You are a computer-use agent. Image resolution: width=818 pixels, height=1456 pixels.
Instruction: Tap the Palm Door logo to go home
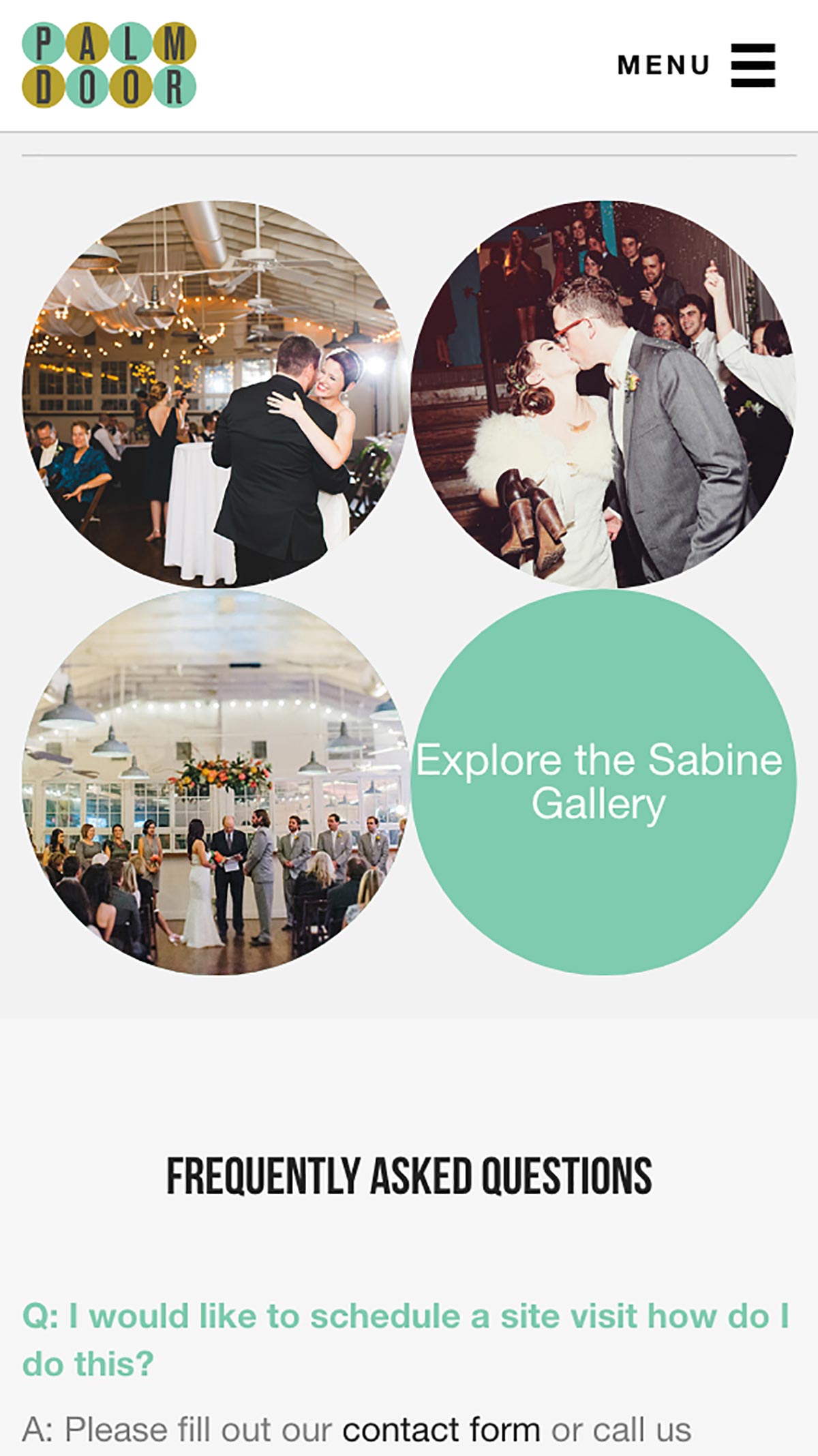pyautogui.click(x=109, y=65)
